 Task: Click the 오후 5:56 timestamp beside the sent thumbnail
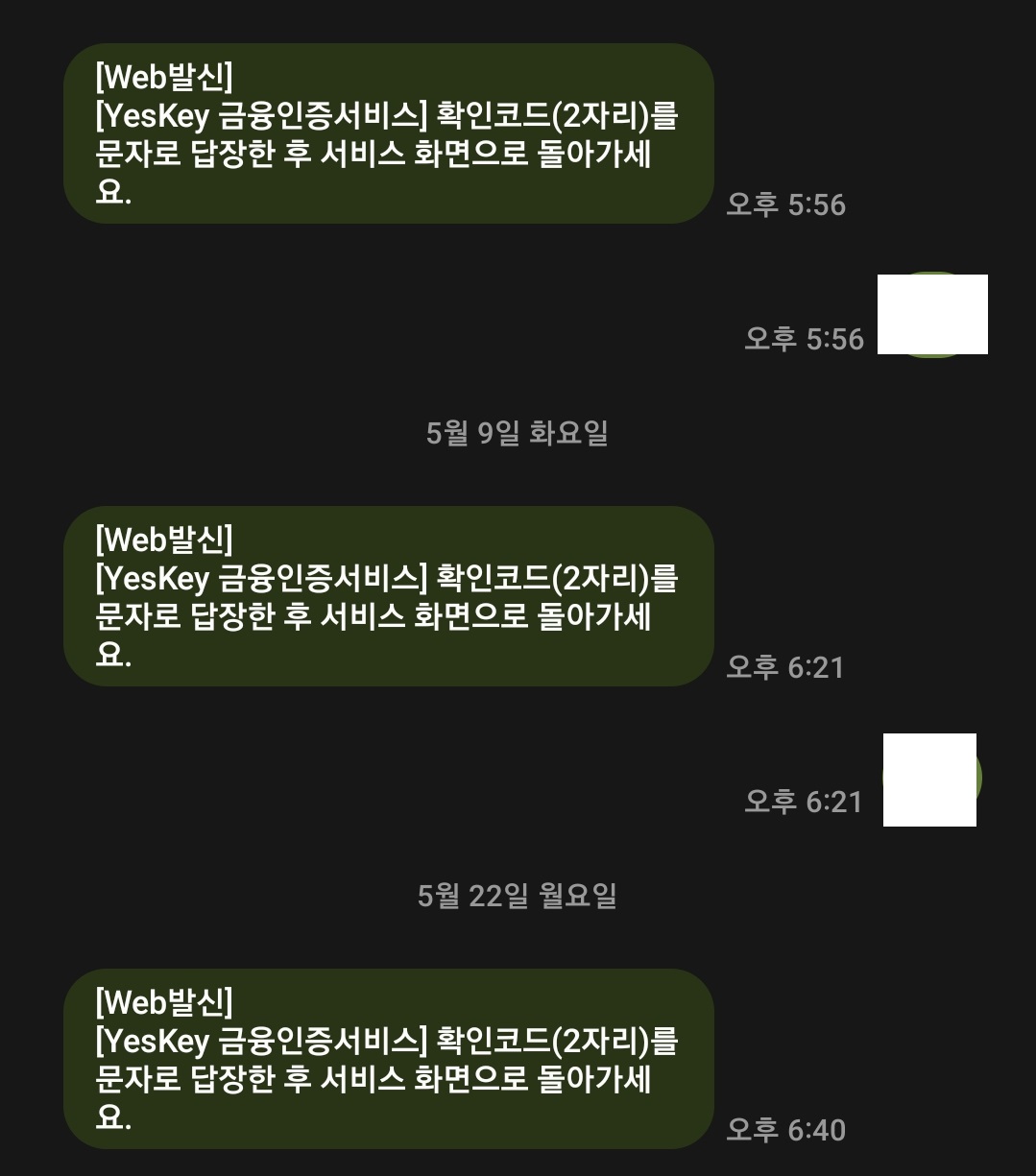(805, 338)
